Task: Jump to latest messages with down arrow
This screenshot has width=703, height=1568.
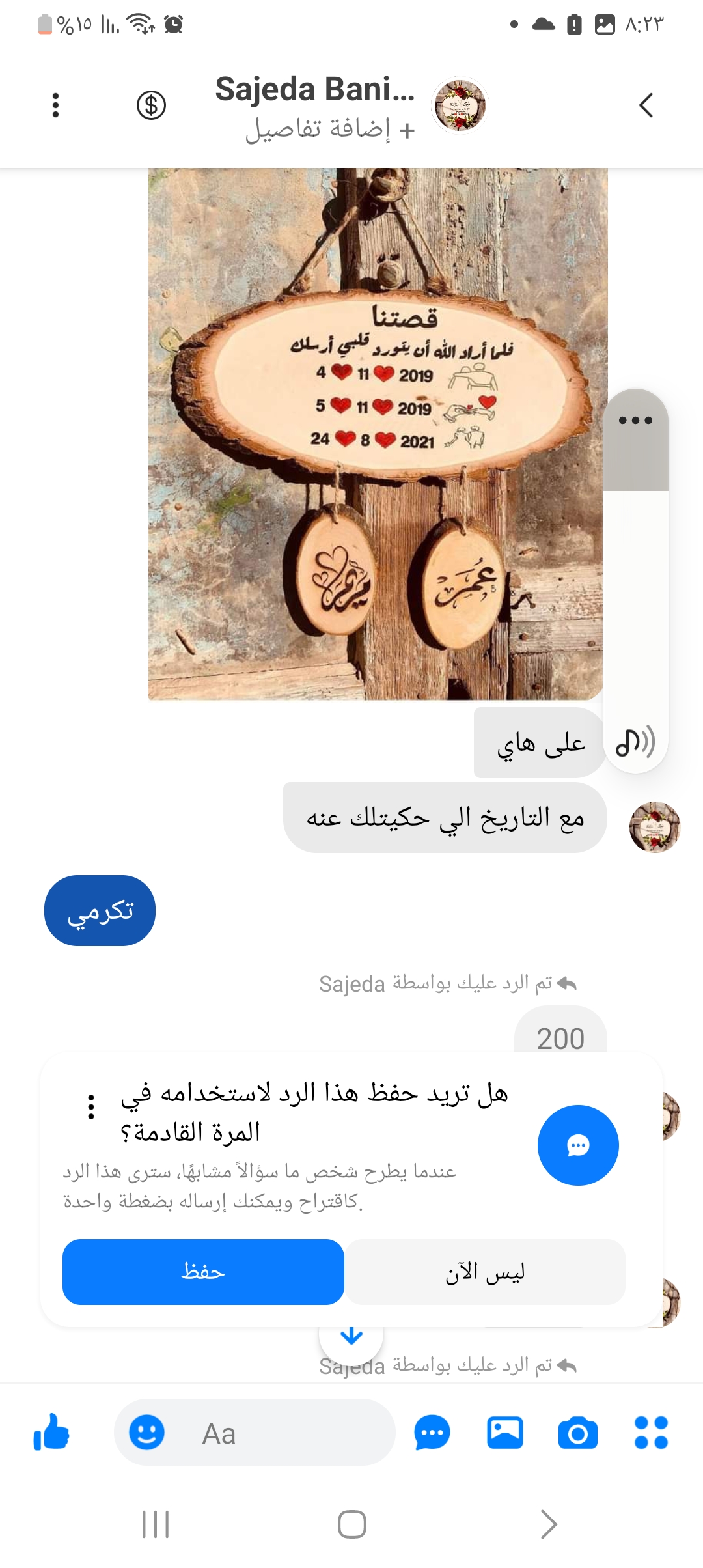Action: pos(351,1336)
